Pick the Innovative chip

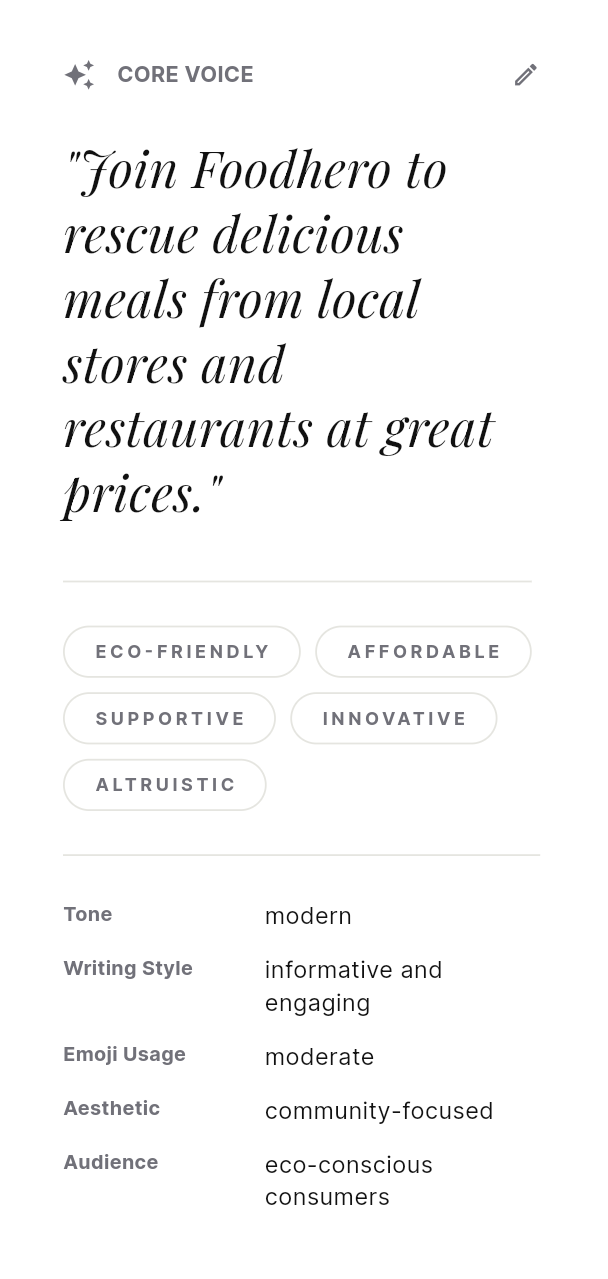point(394,718)
